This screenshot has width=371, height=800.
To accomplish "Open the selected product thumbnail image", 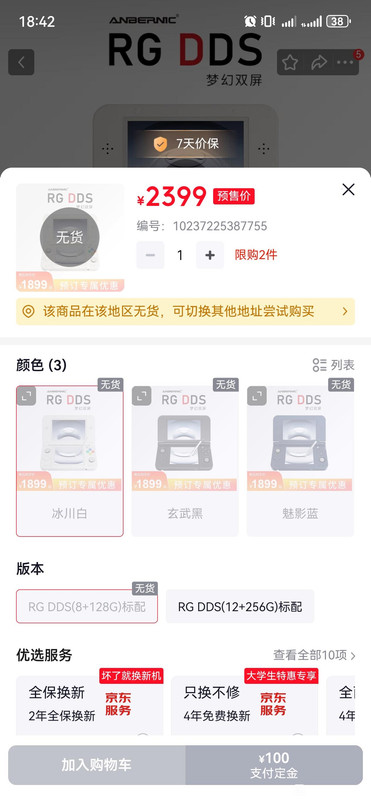I will pos(70,237).
